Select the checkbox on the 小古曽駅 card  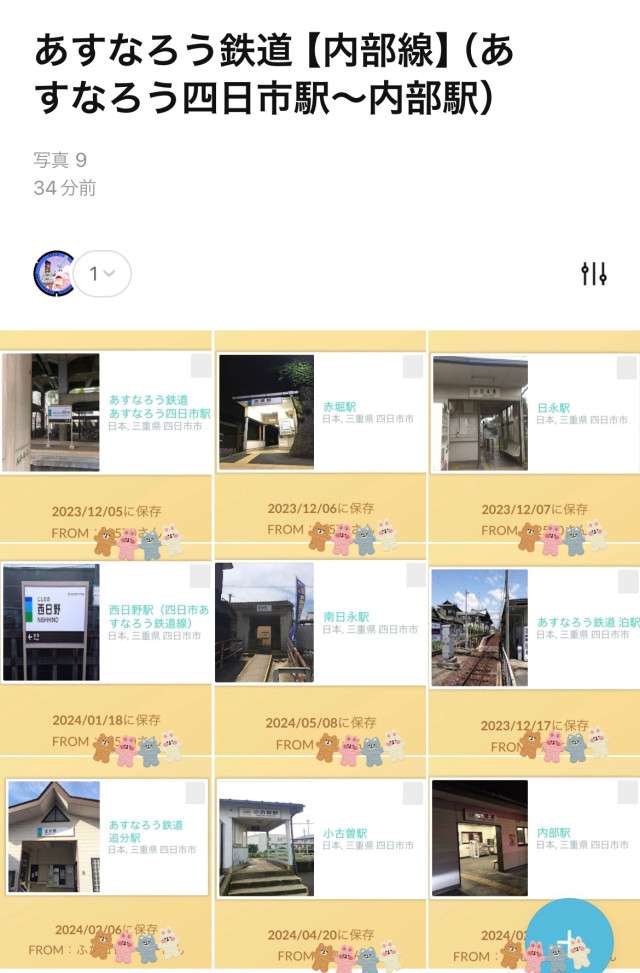(x=413, y=794)
